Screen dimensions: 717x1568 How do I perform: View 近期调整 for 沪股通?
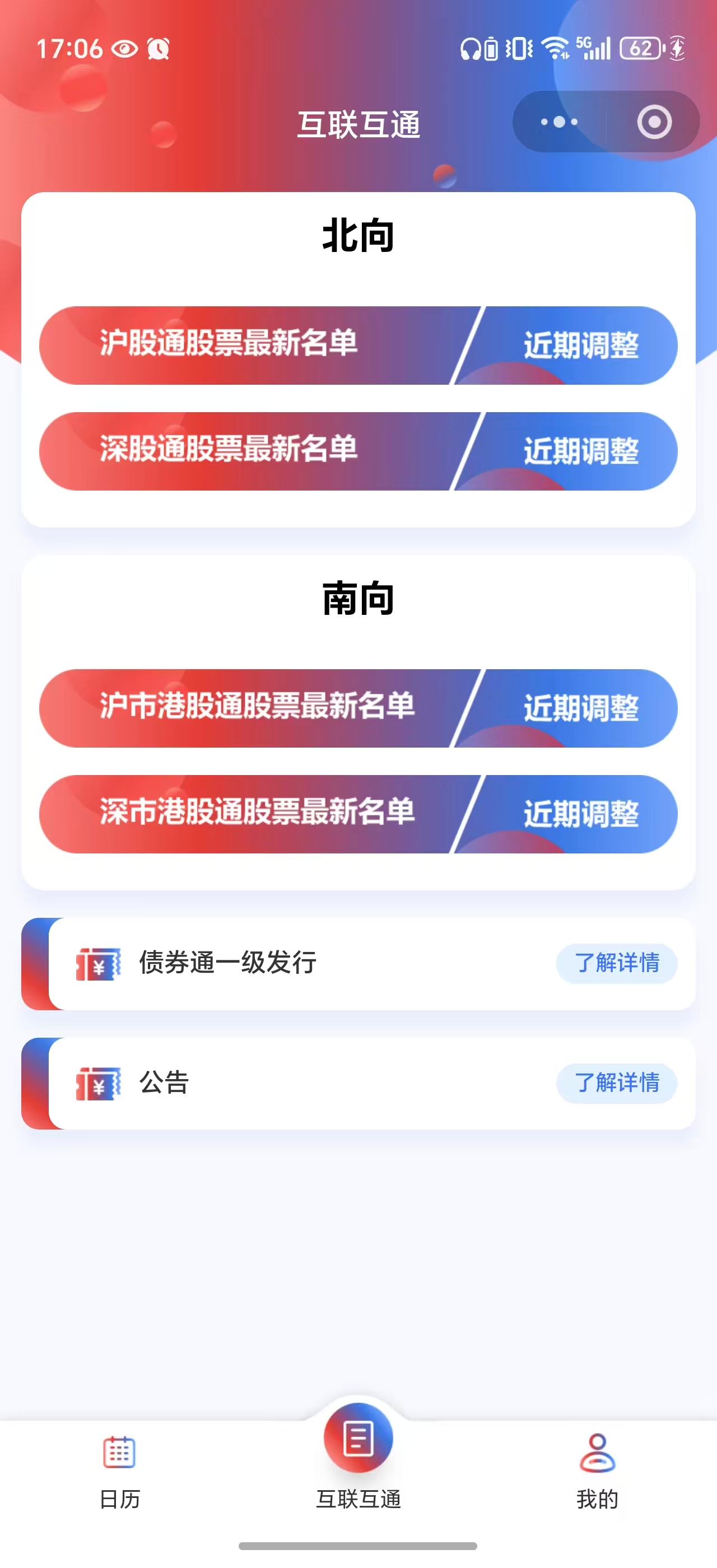[583, 345]
